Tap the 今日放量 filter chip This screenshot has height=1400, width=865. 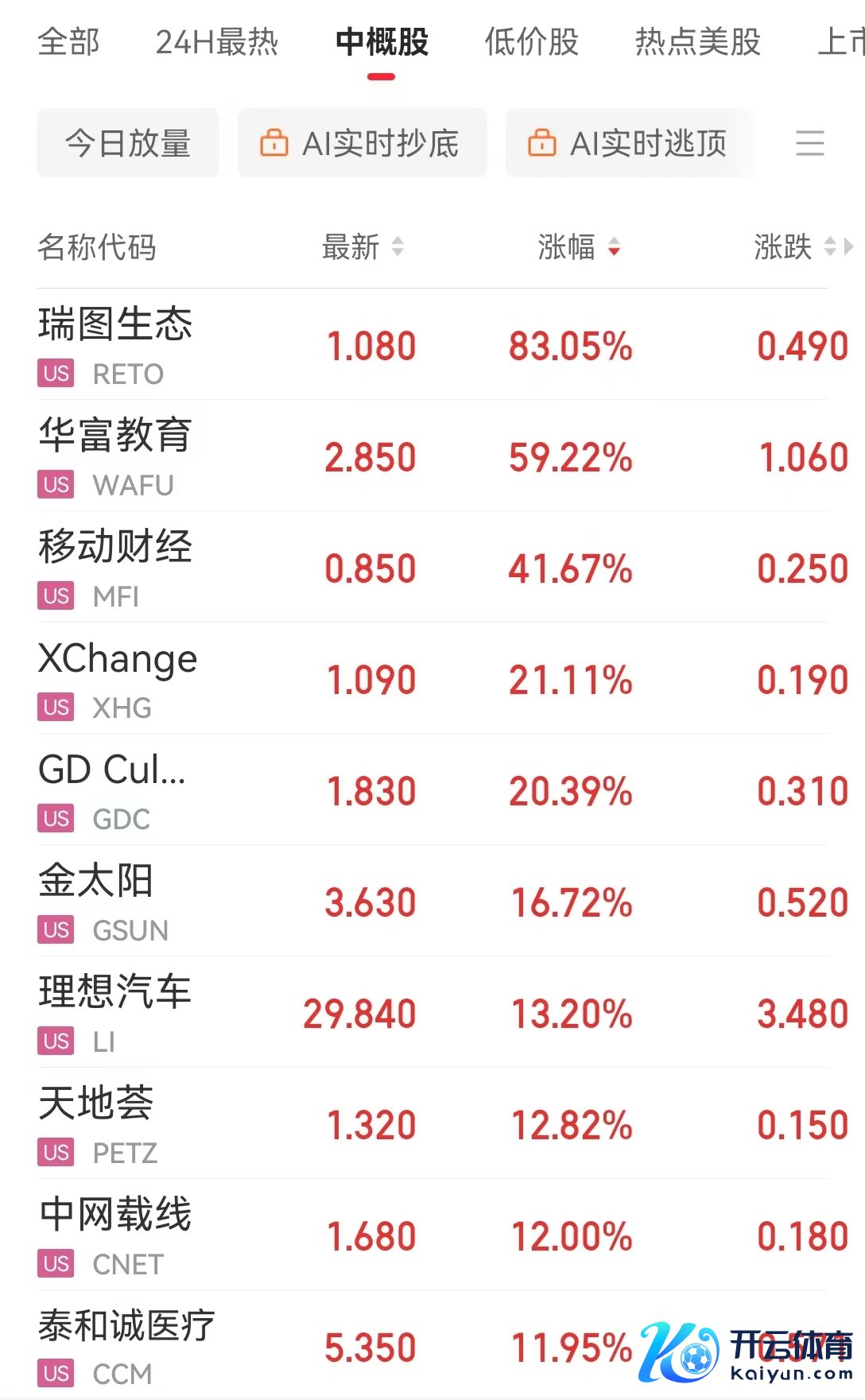coord(127,143)
